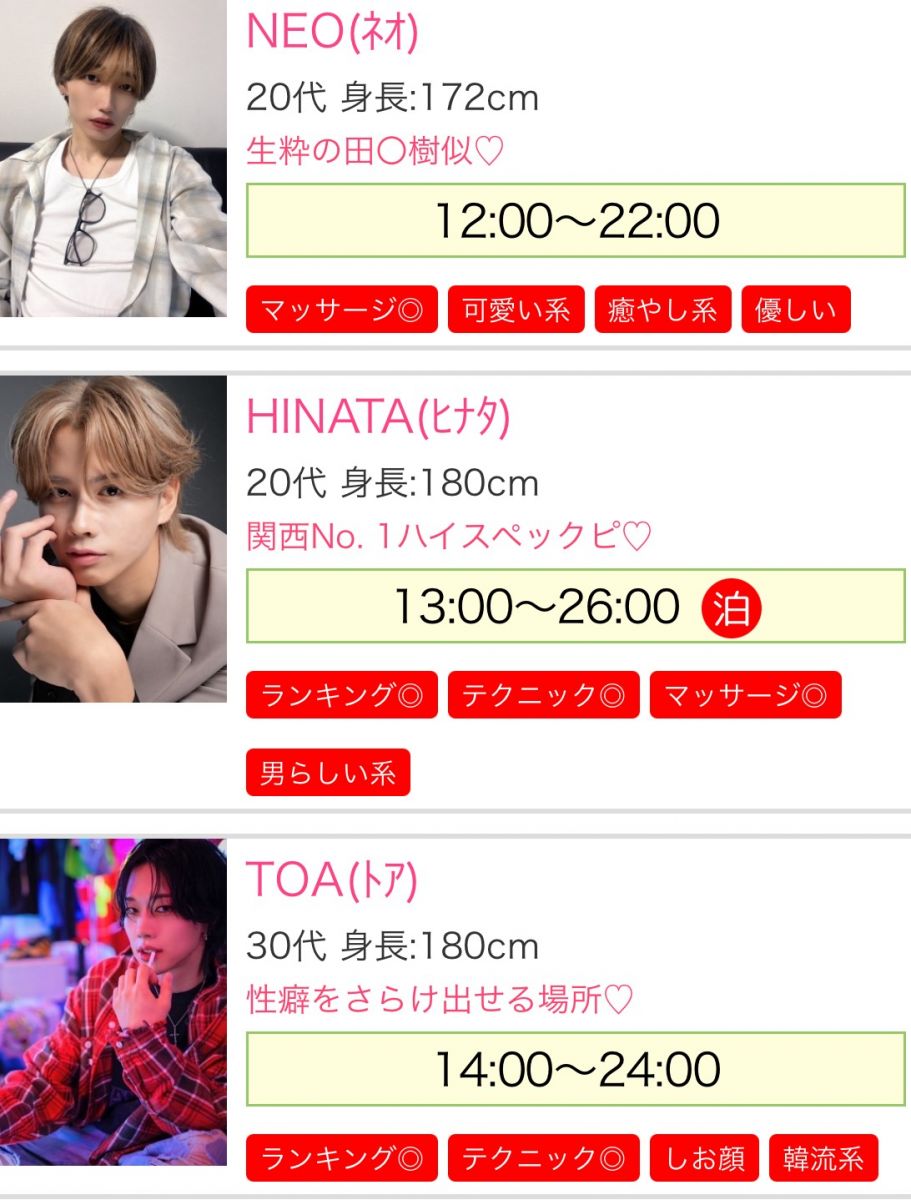Viewport: 911px width, 1200px height.
Task: Choose the 韓流系 tag
Action: (823, 1158)
